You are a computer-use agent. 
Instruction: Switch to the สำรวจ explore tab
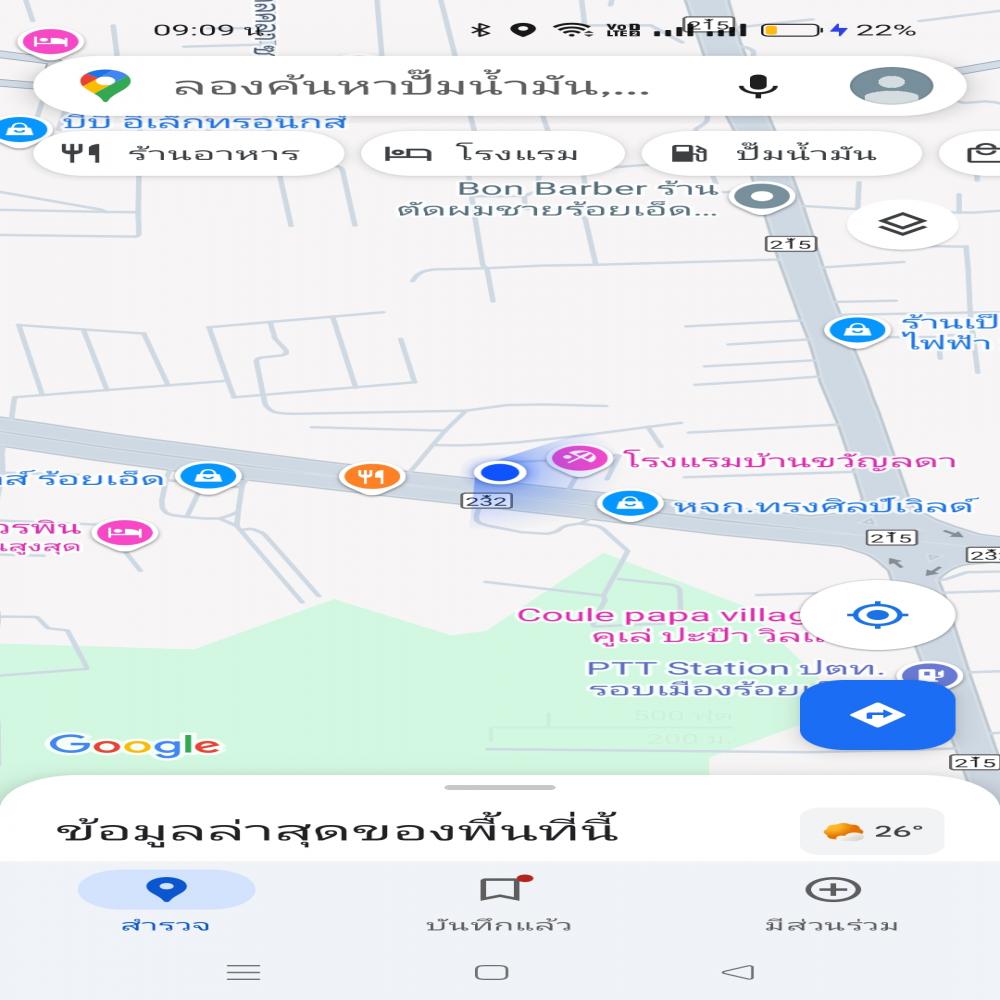(x=166, y=902)
